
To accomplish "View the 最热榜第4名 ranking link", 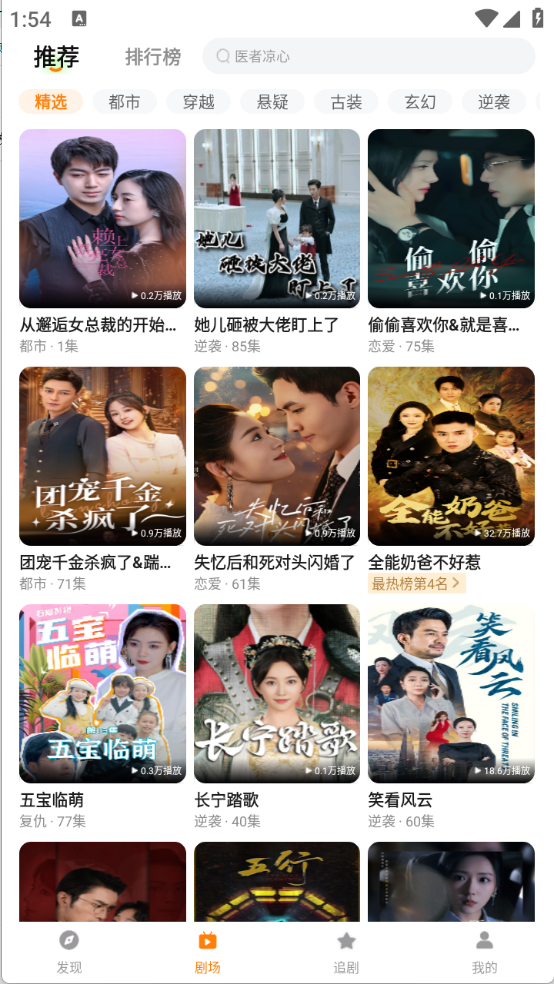I will pyautogui.click(x=417, y=584).
